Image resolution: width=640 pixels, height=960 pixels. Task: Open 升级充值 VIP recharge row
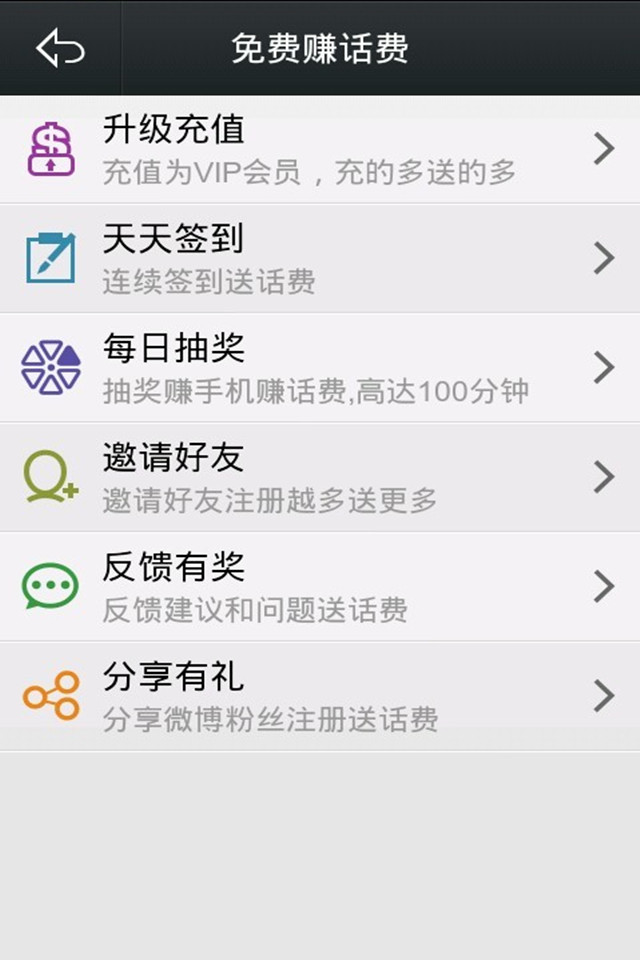click(320, 149)
